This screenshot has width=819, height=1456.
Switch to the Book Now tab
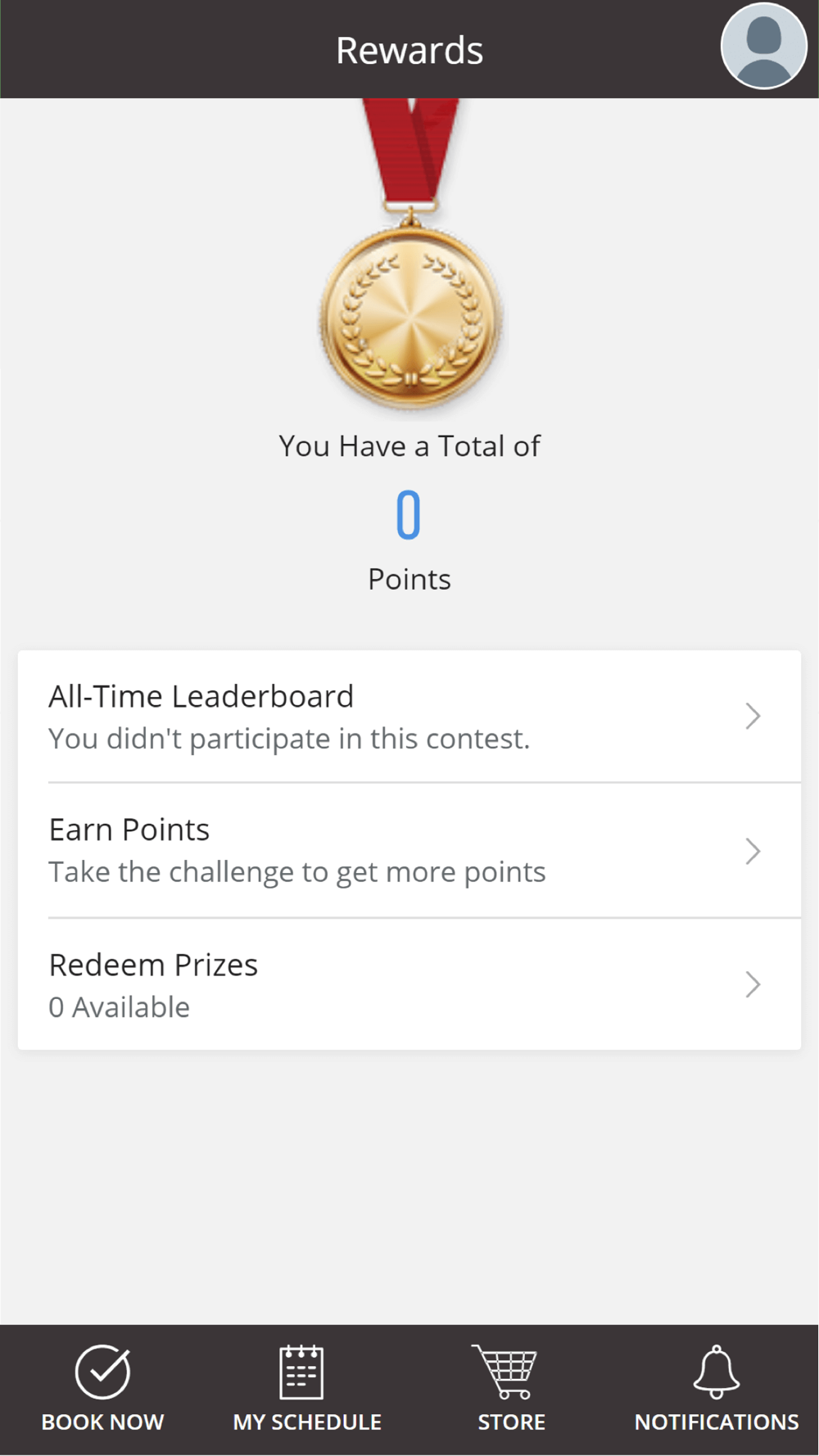point(102,1390)
